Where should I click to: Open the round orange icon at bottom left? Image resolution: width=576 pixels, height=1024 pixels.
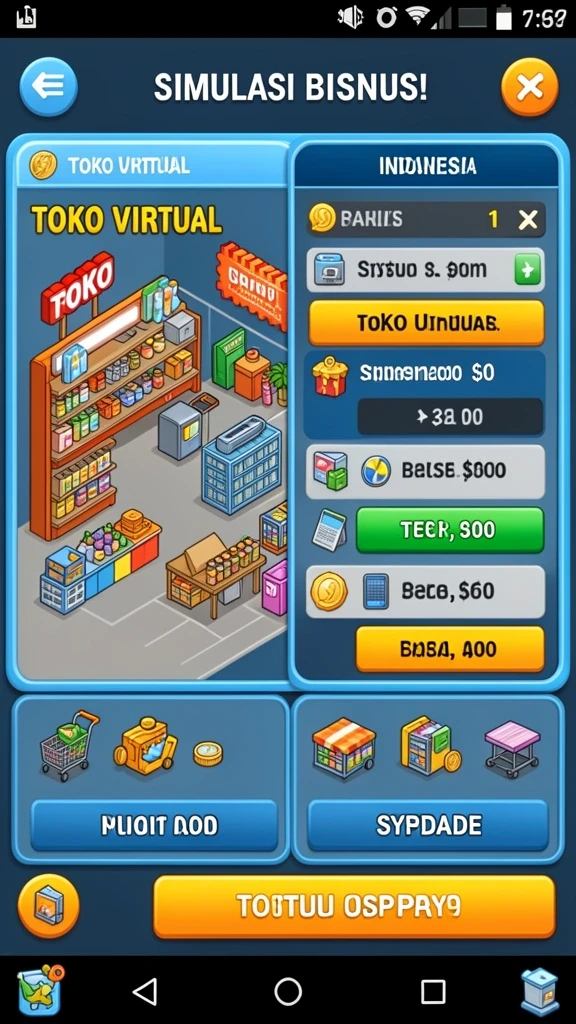click(x=48, y=906)
